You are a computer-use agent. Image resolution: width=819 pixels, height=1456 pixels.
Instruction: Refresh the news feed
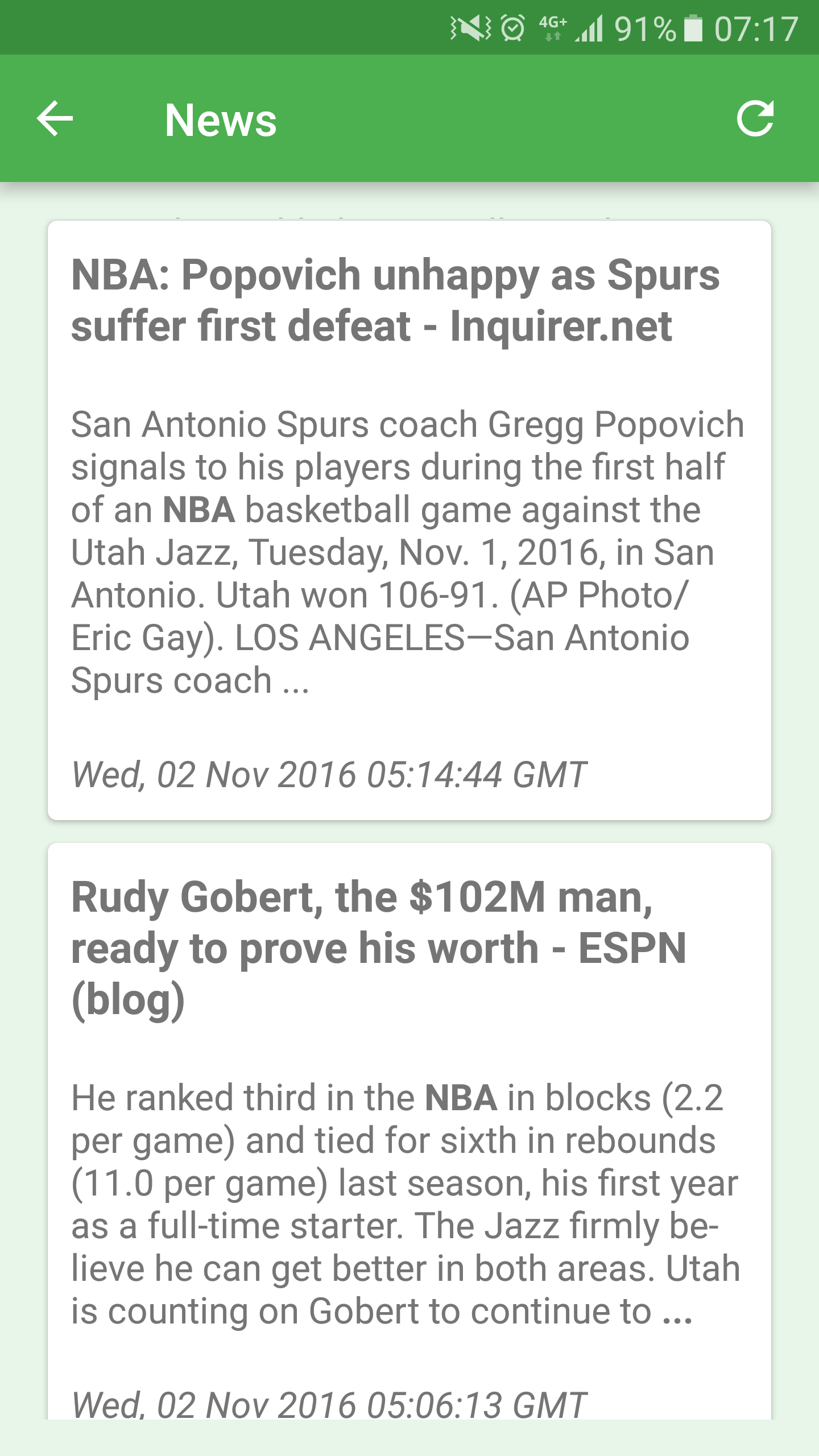(755, 119)
